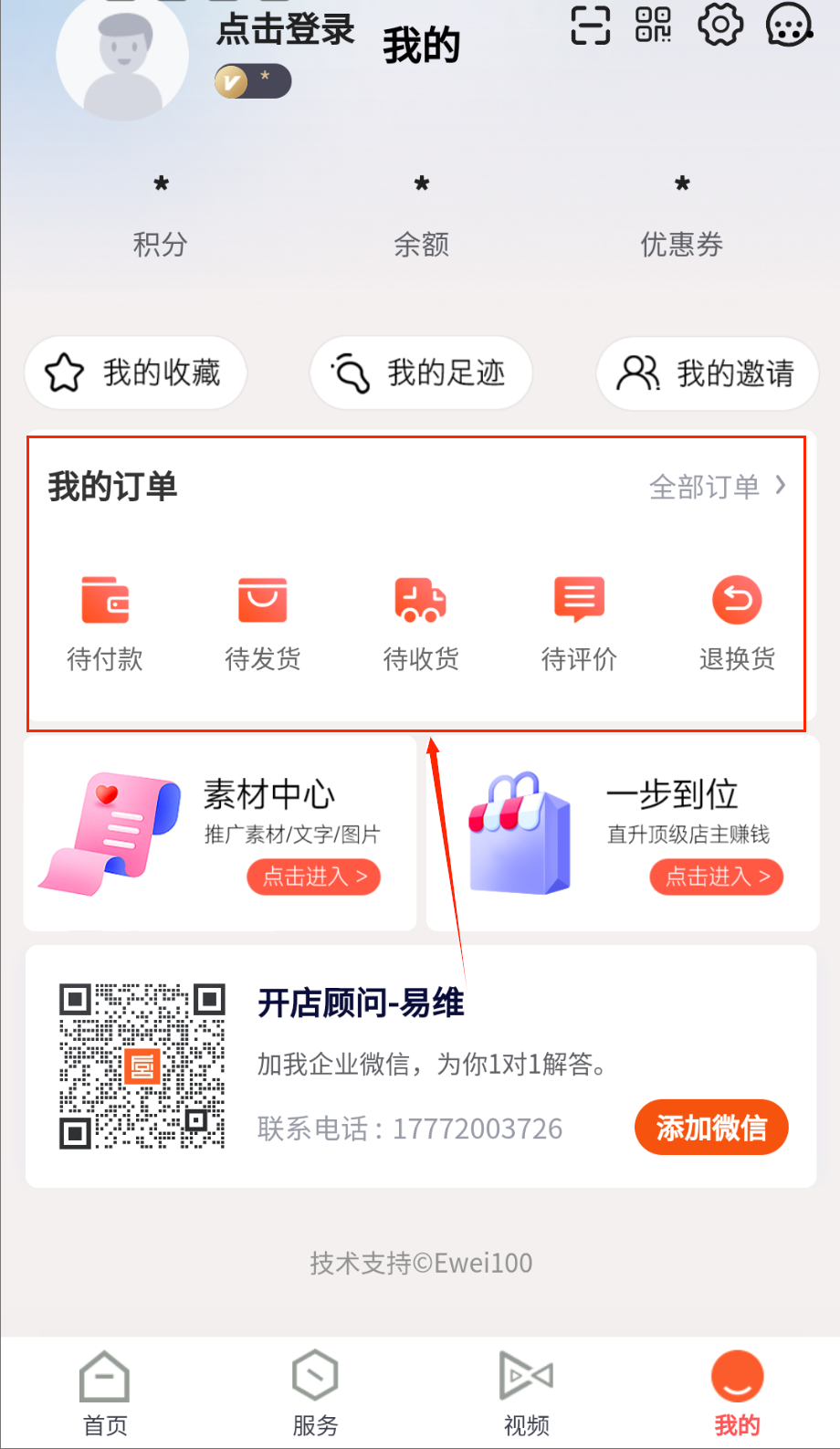The width and height of the screenshot is (840, 1449).
Task: Switch to the 服务 tab
Action: [315, 1391]
